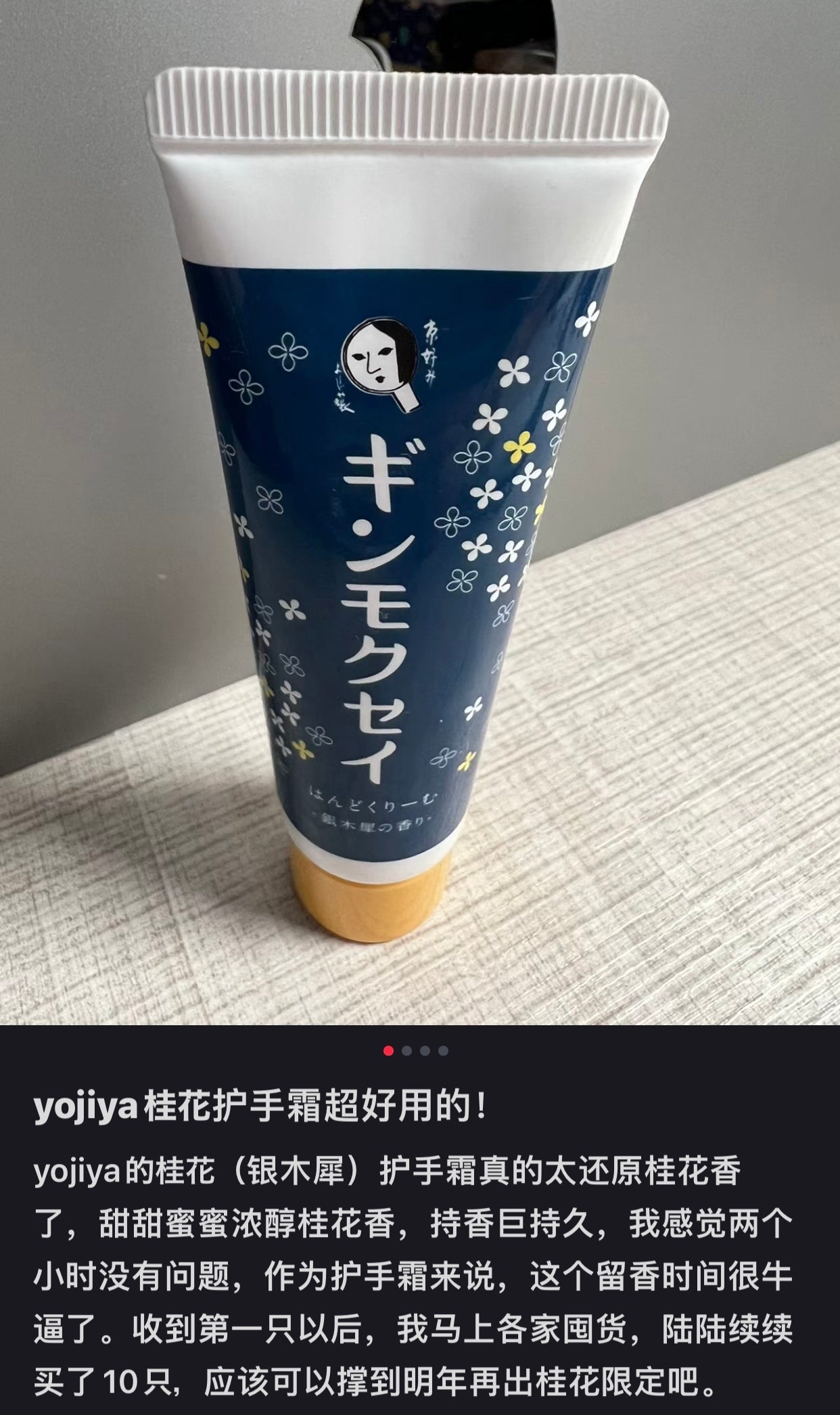Open the hand cream photo fullscreen
The image size is (840, 1415).
tap(419, 514)
